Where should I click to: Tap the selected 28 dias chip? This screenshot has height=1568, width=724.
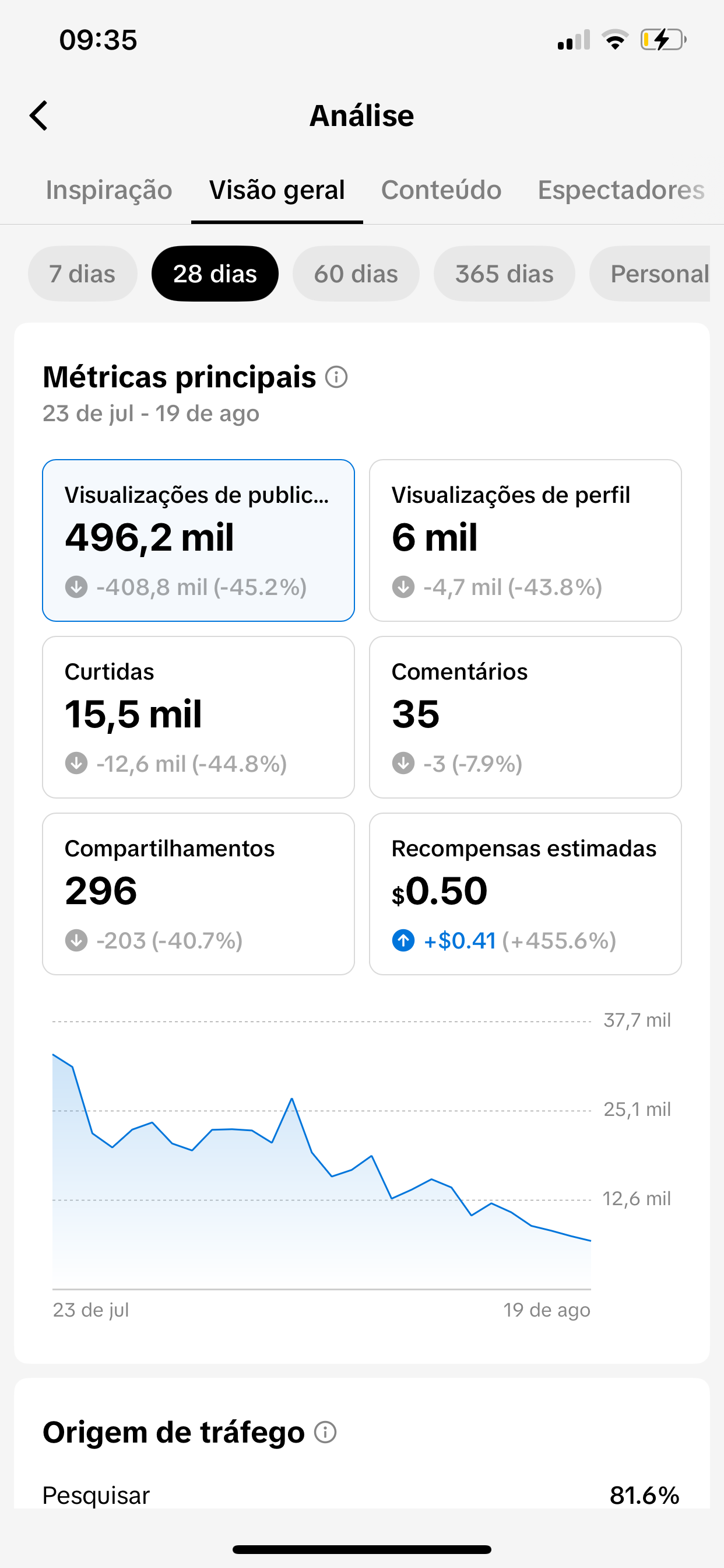(x=215, y=274)
